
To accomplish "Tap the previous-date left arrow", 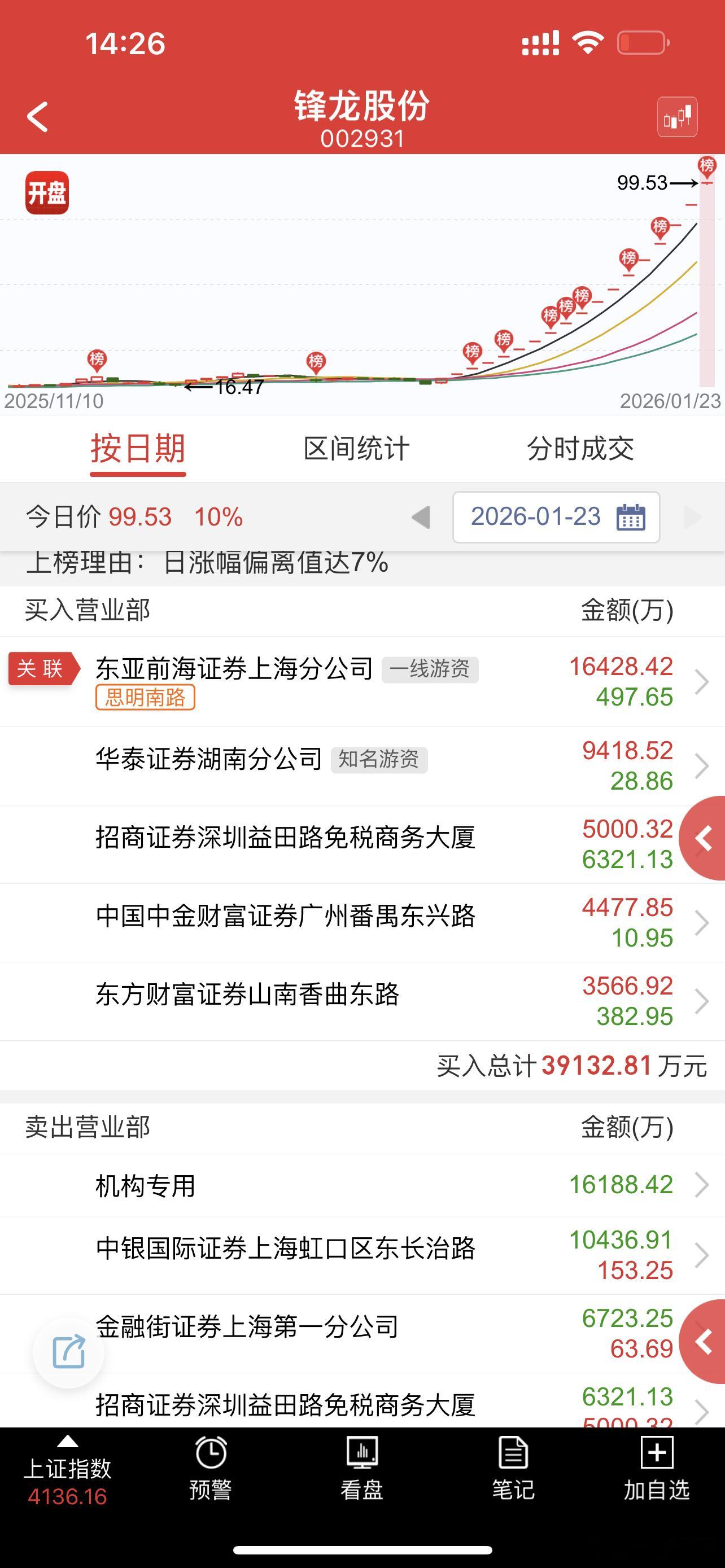I will pos(421,517).
